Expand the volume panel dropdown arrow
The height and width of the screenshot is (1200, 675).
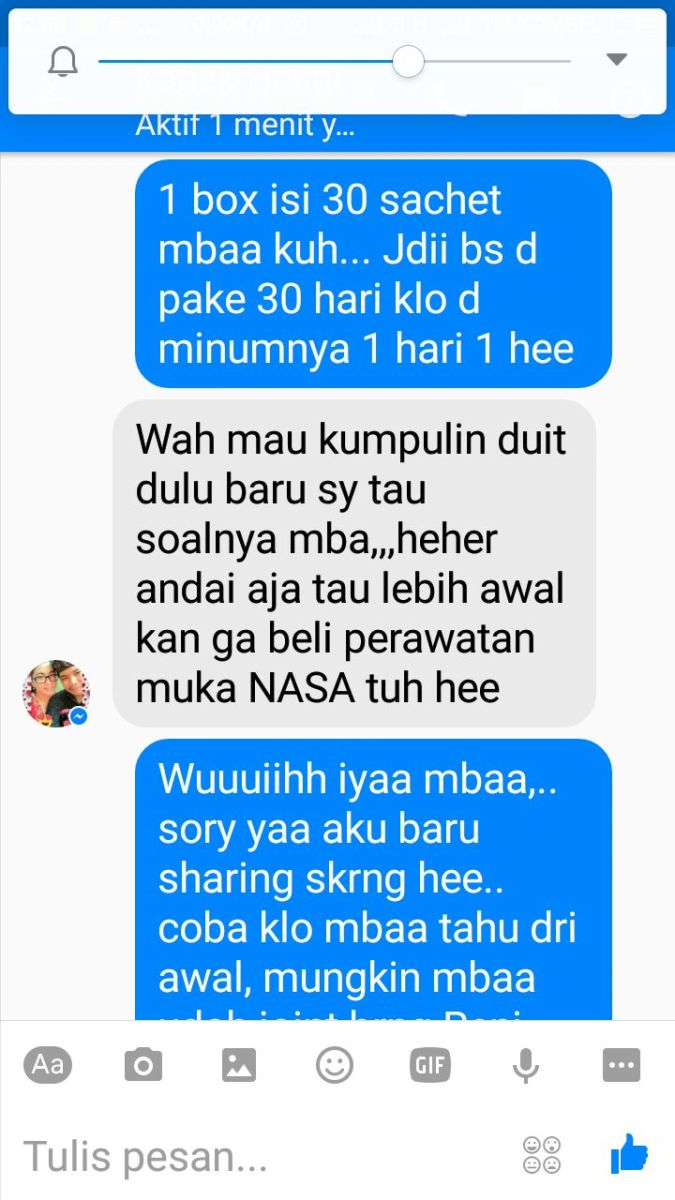point(617,61)
